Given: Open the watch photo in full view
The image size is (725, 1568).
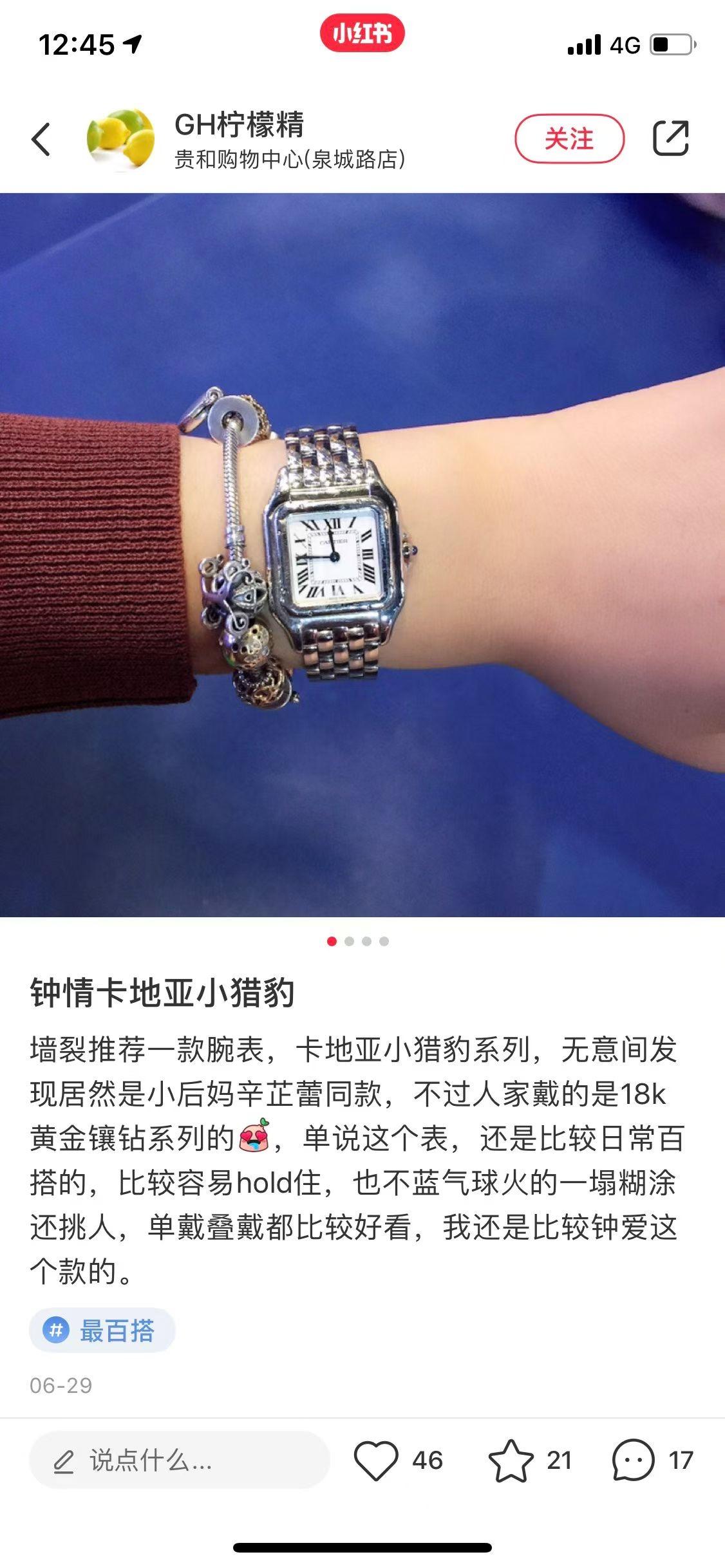Looking at the screenshot, I should [362, 555].
